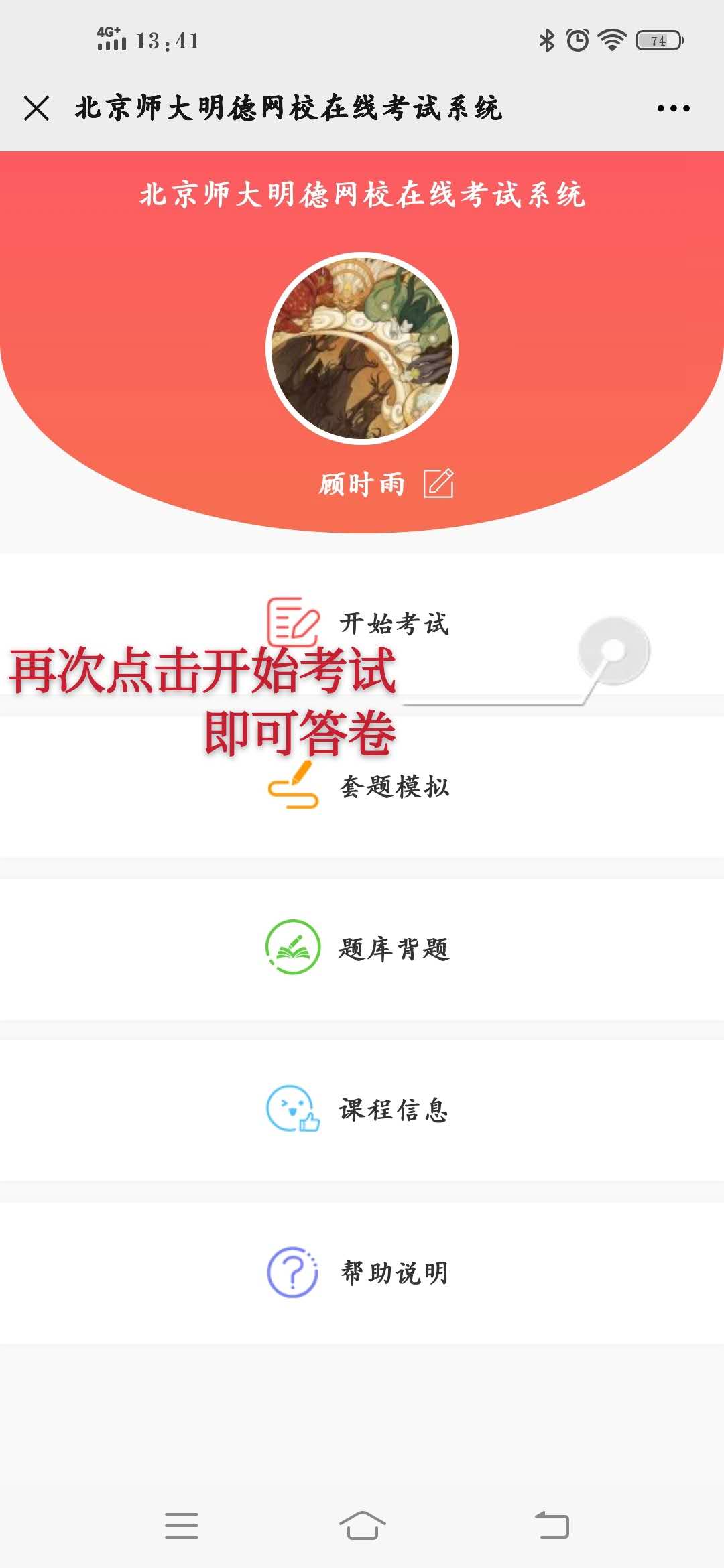The width and height of the screenshot is (724, 1568).
Task: Open the three-dot overflow menu
Action: 673,108
